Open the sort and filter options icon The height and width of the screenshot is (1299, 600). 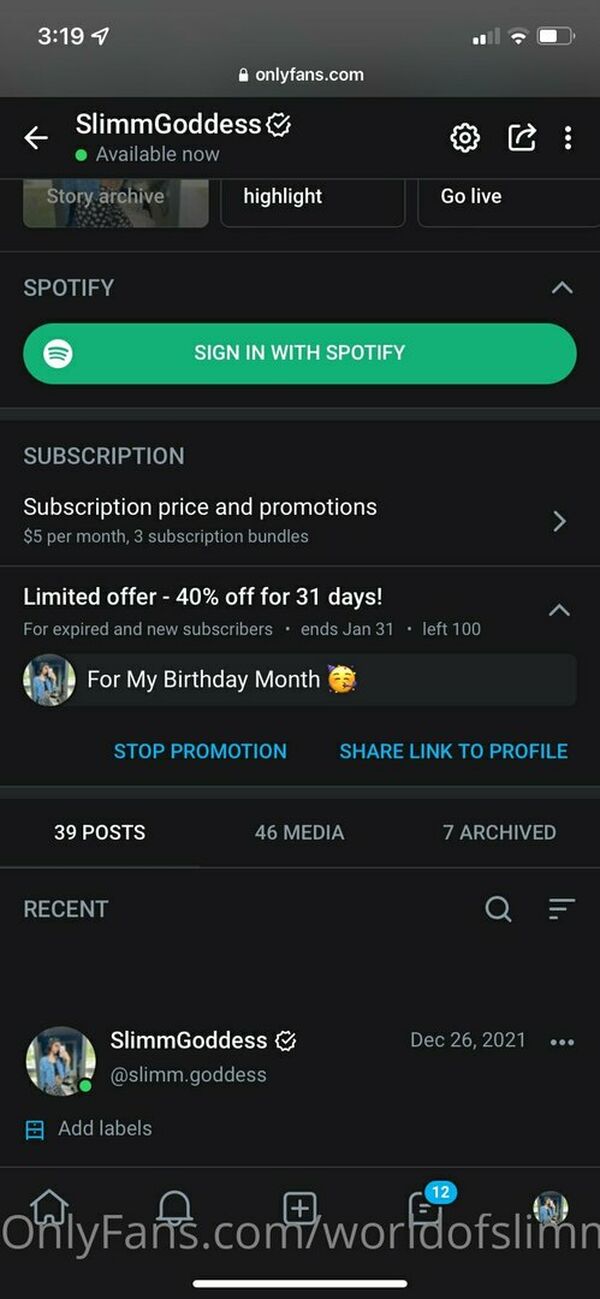coord(562,909)
